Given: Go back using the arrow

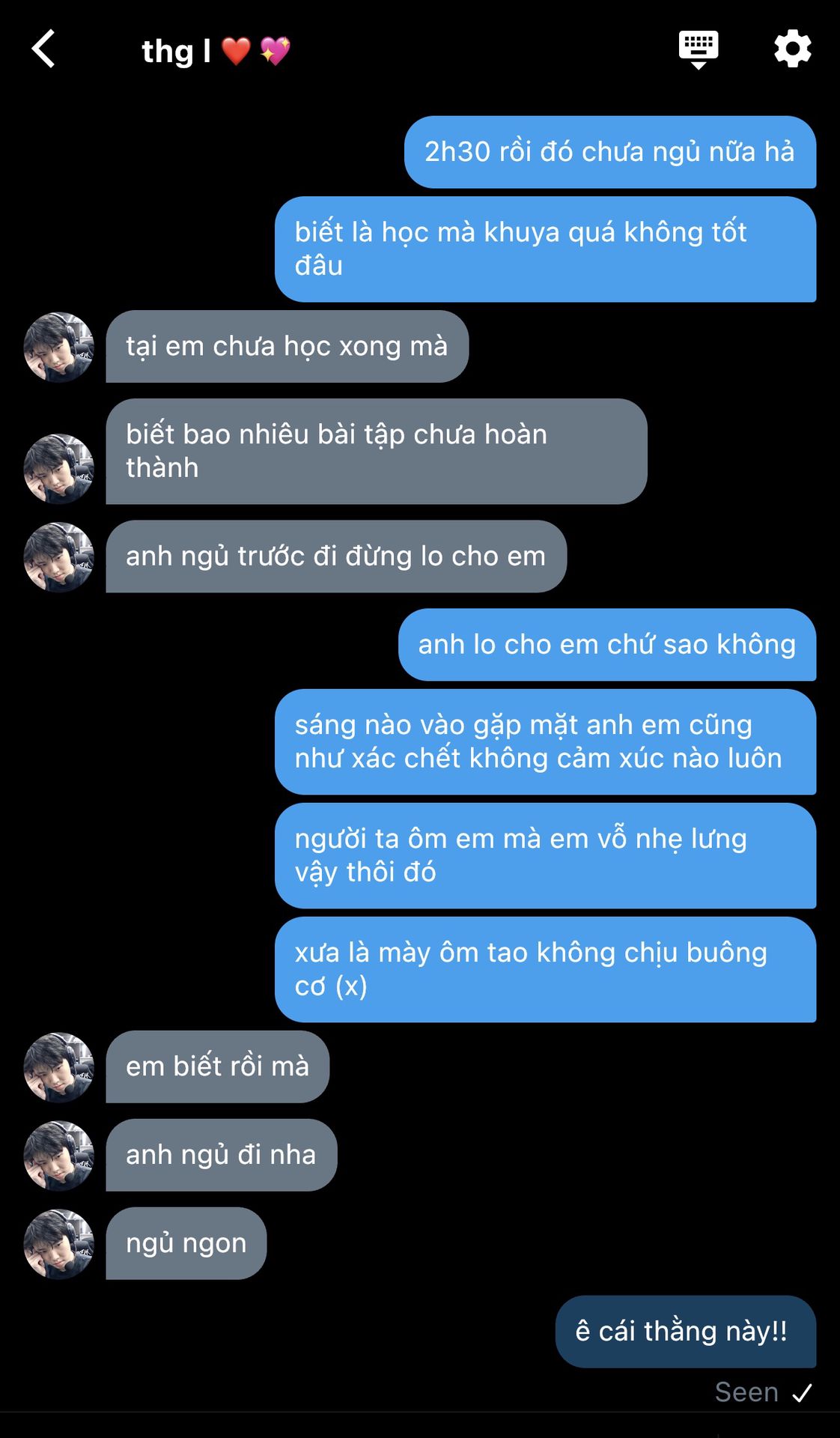Looking at the screenshot, I should (43, 49).
